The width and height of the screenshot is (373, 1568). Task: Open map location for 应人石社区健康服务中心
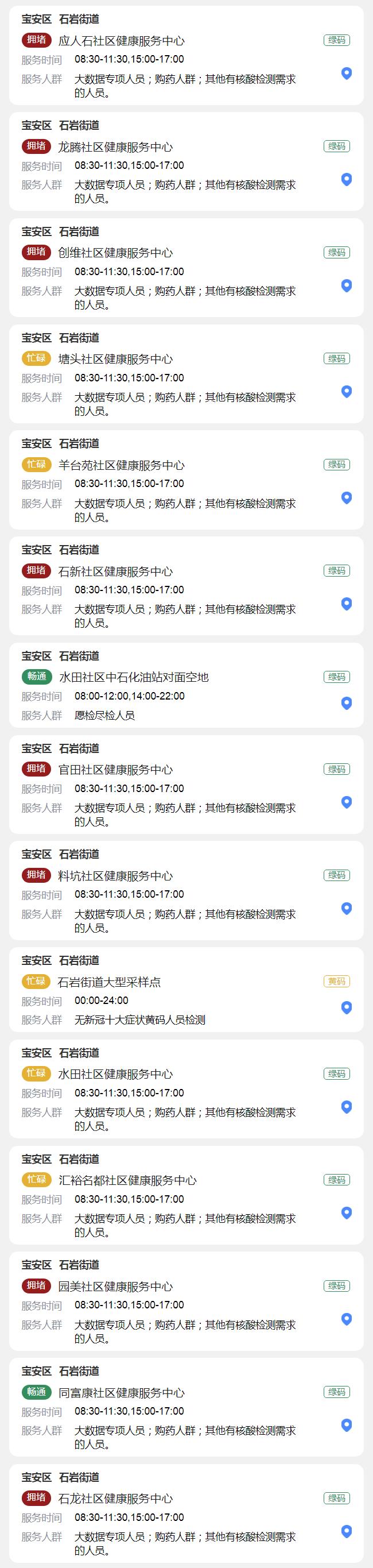pyautogui.click(x=346, y=74)
